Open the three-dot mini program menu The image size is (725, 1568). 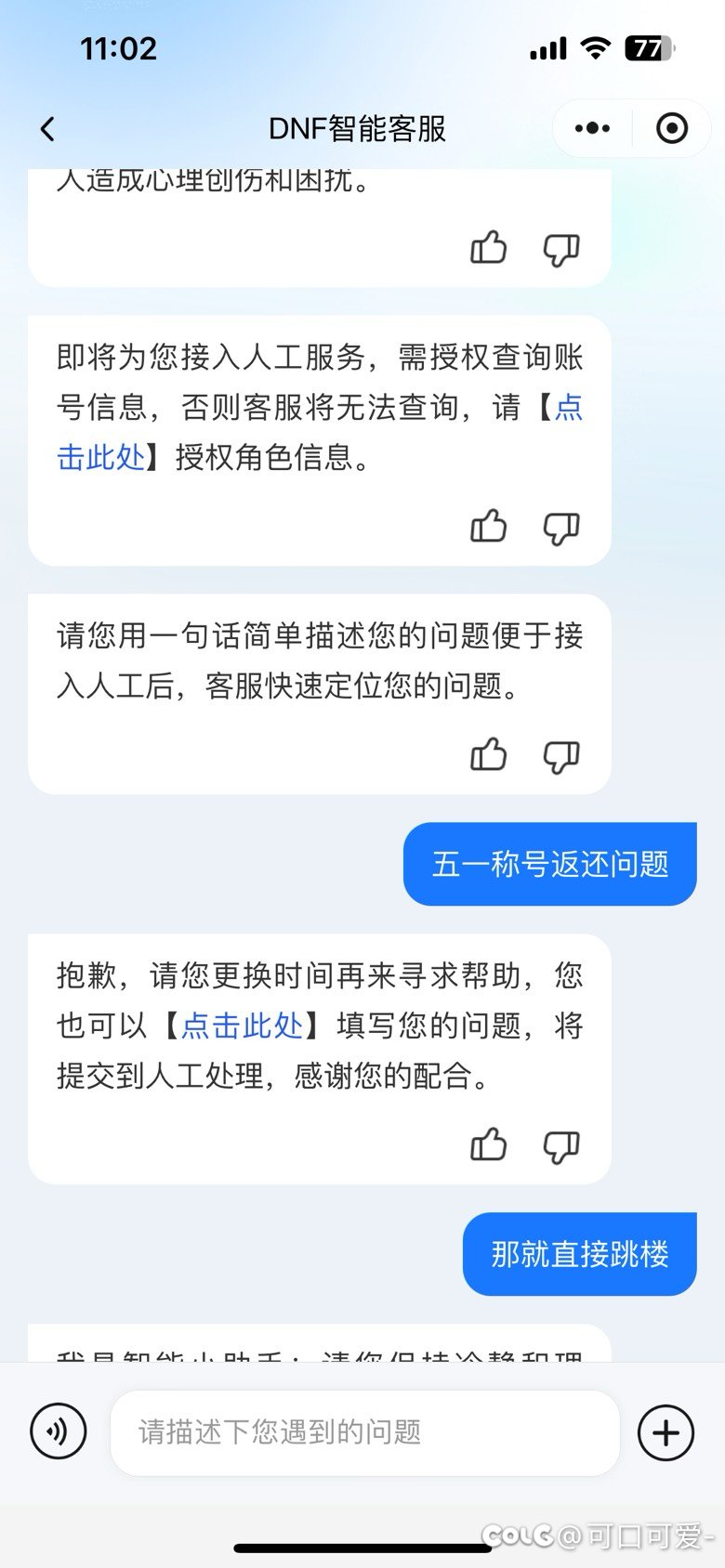(592, 128)
